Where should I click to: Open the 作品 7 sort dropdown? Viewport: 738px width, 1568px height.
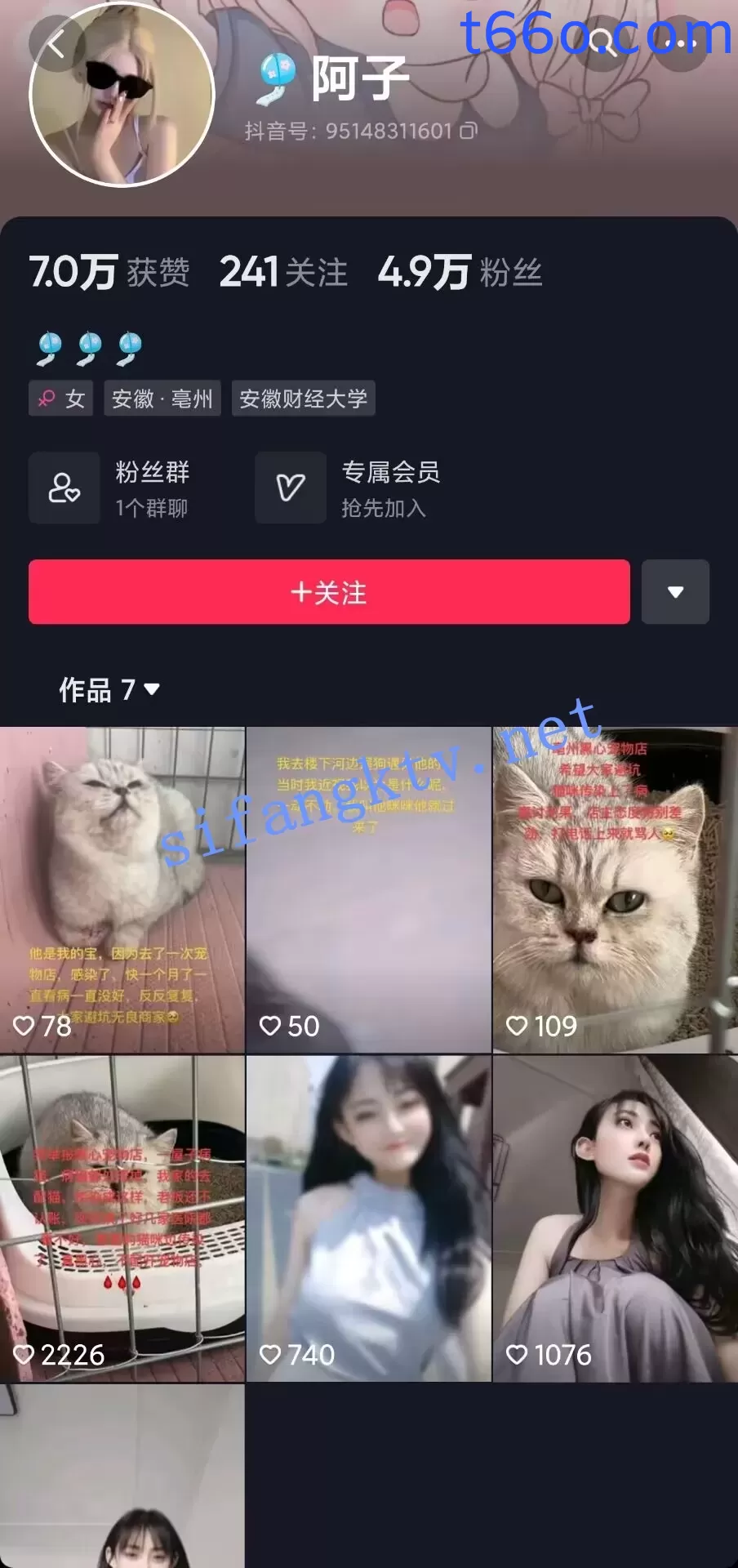pyautogui.click(x=109, y=690)
